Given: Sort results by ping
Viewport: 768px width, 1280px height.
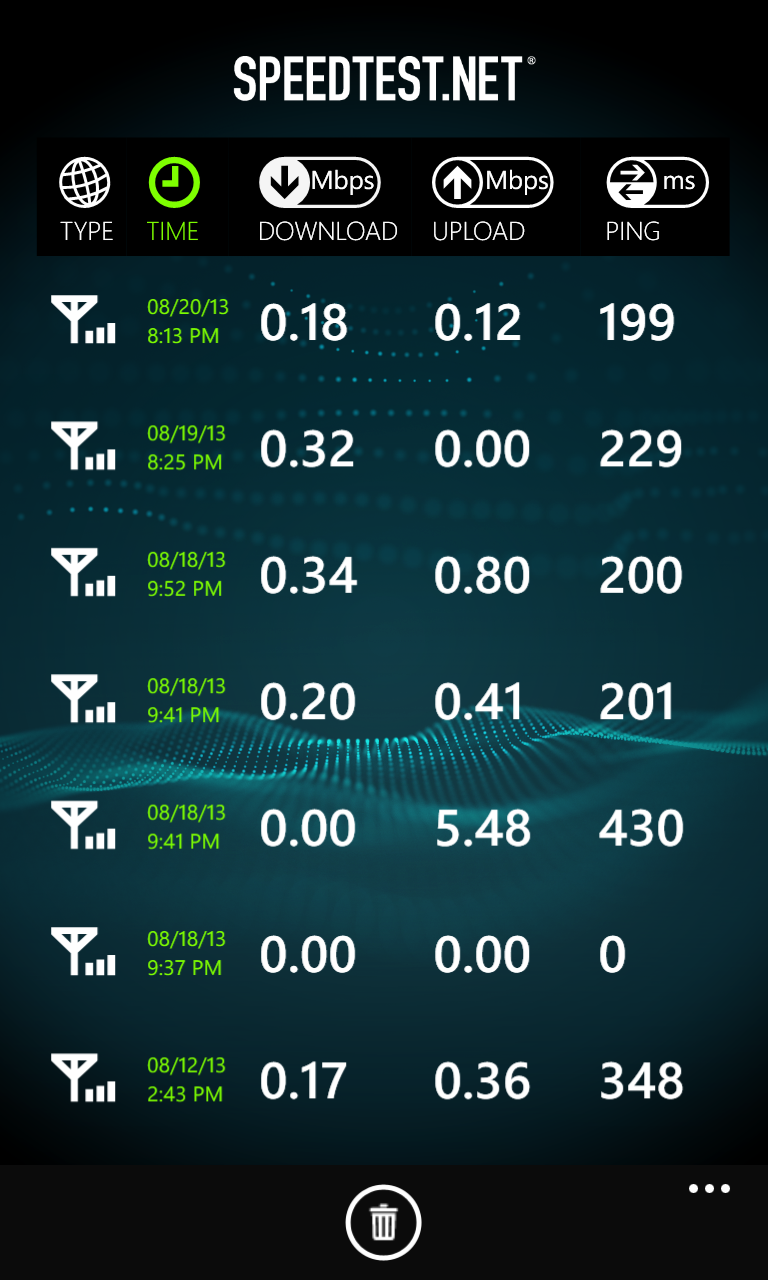Looking at the screenshot, I should point(655,201).
